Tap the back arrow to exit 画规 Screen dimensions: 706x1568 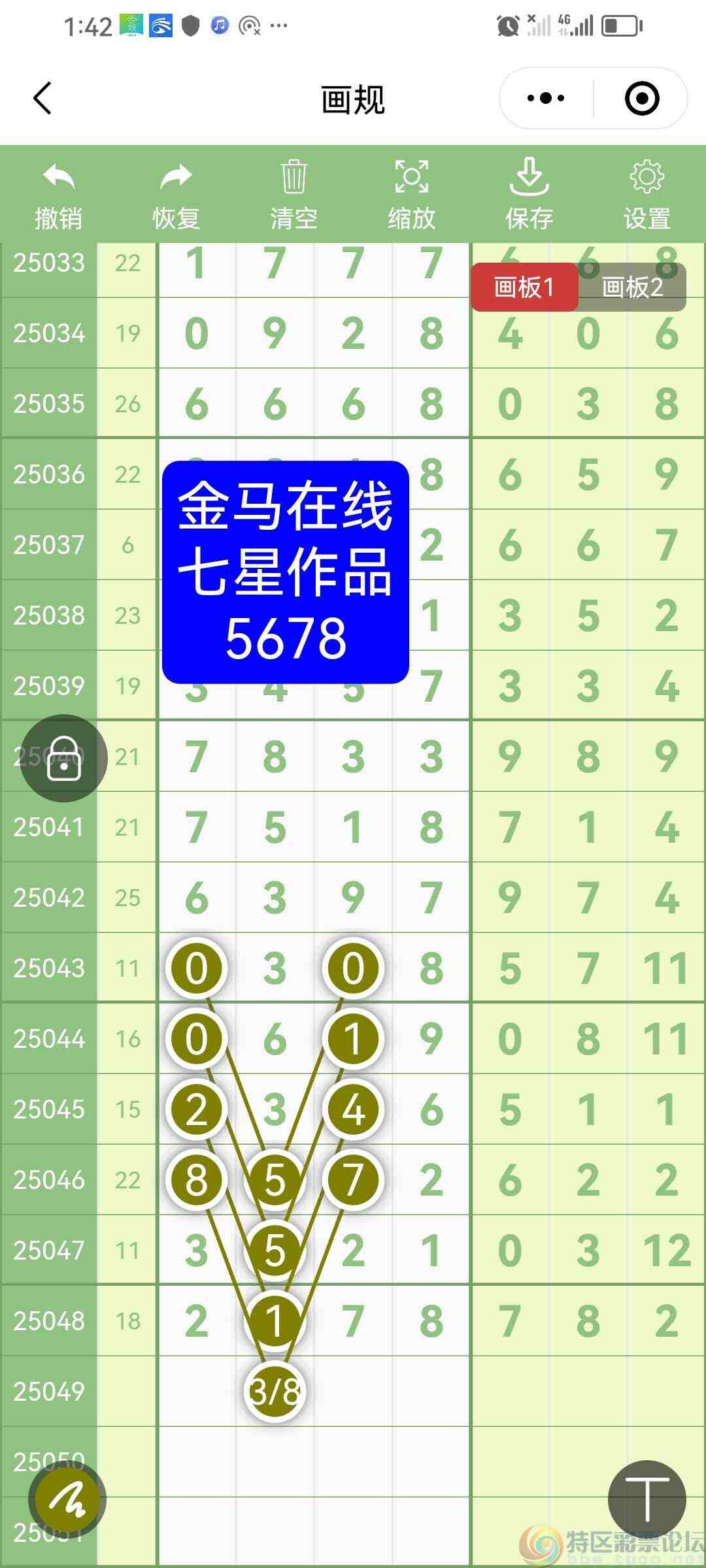click(41, 98)
